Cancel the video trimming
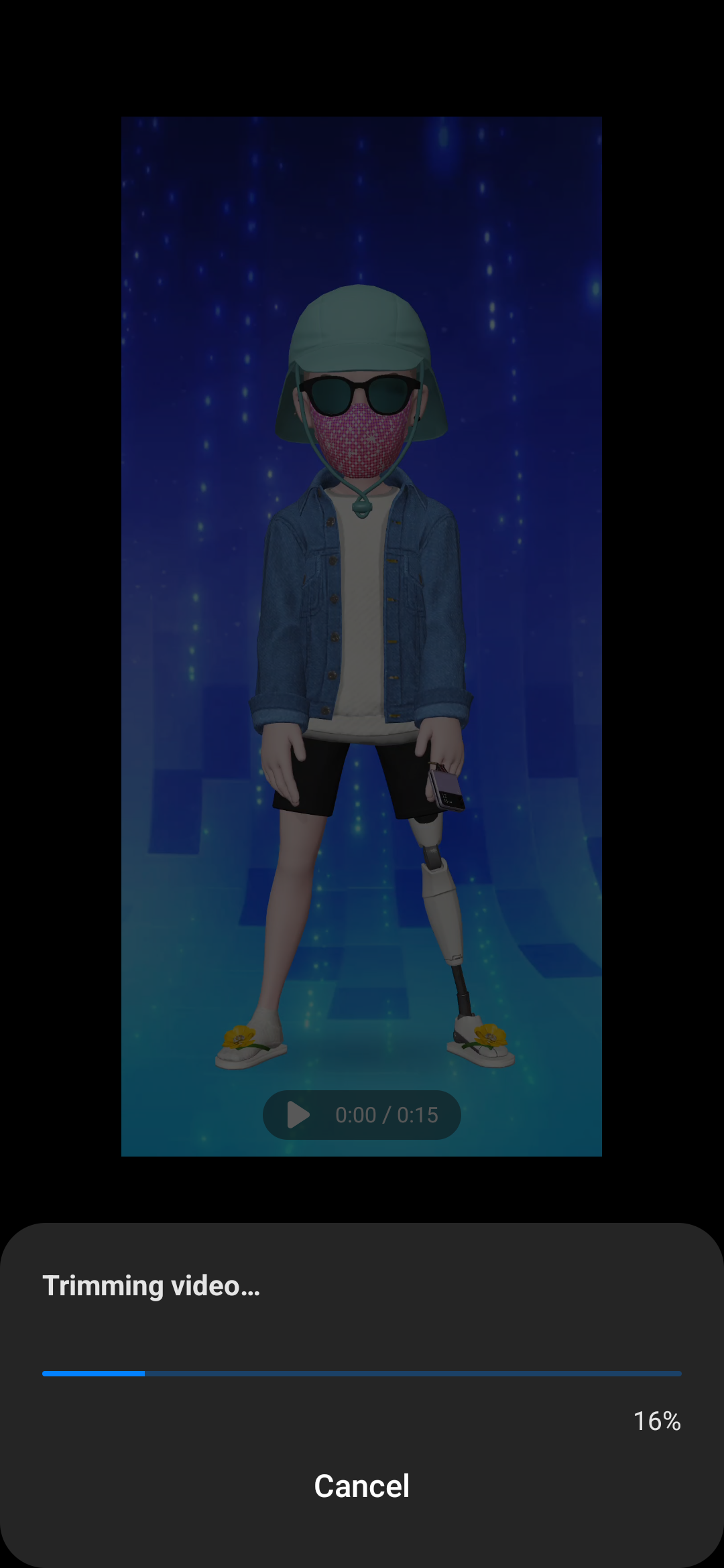The image size is (724, 1568). pos(361,1486)
